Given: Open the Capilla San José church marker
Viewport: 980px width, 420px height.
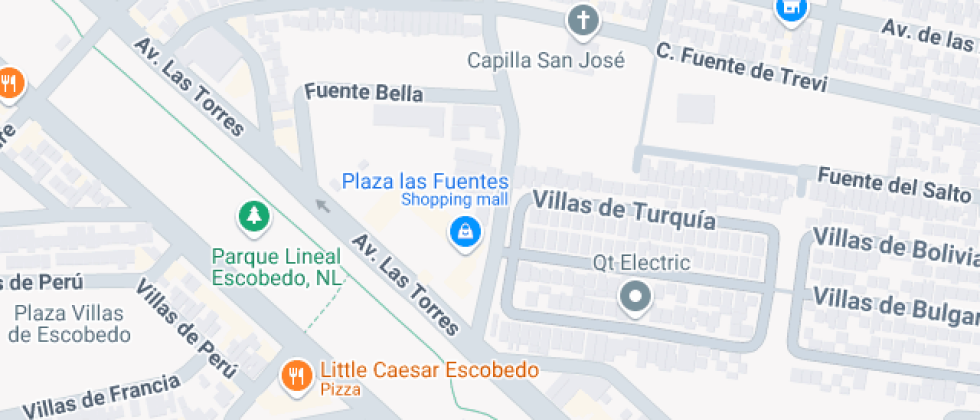Looking at the screenshot, I should point(581,19).
